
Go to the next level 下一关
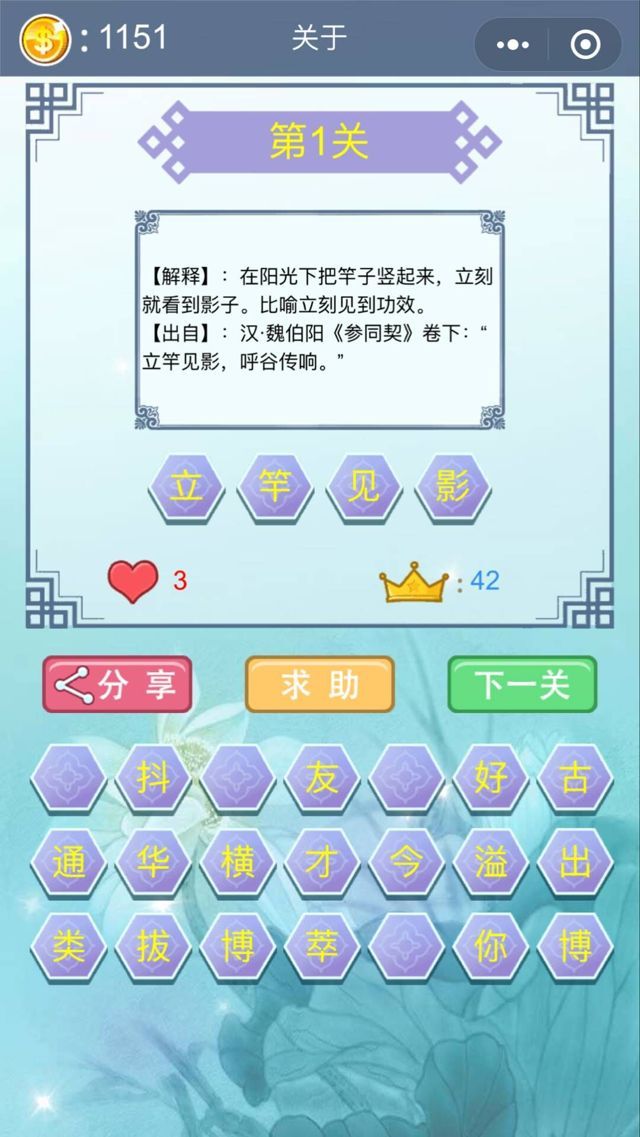click(x=522, y=684)
